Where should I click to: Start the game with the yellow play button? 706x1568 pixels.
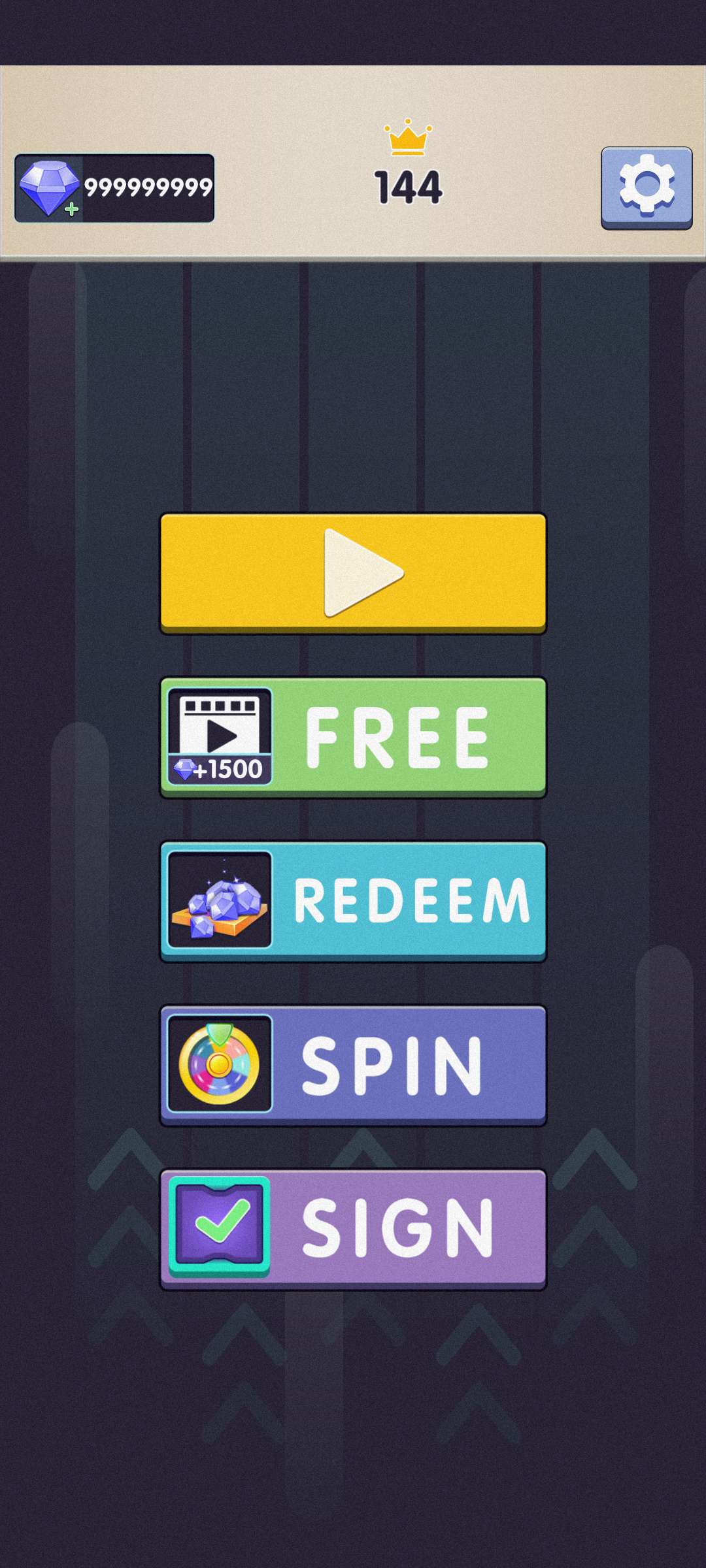(353, 572)
